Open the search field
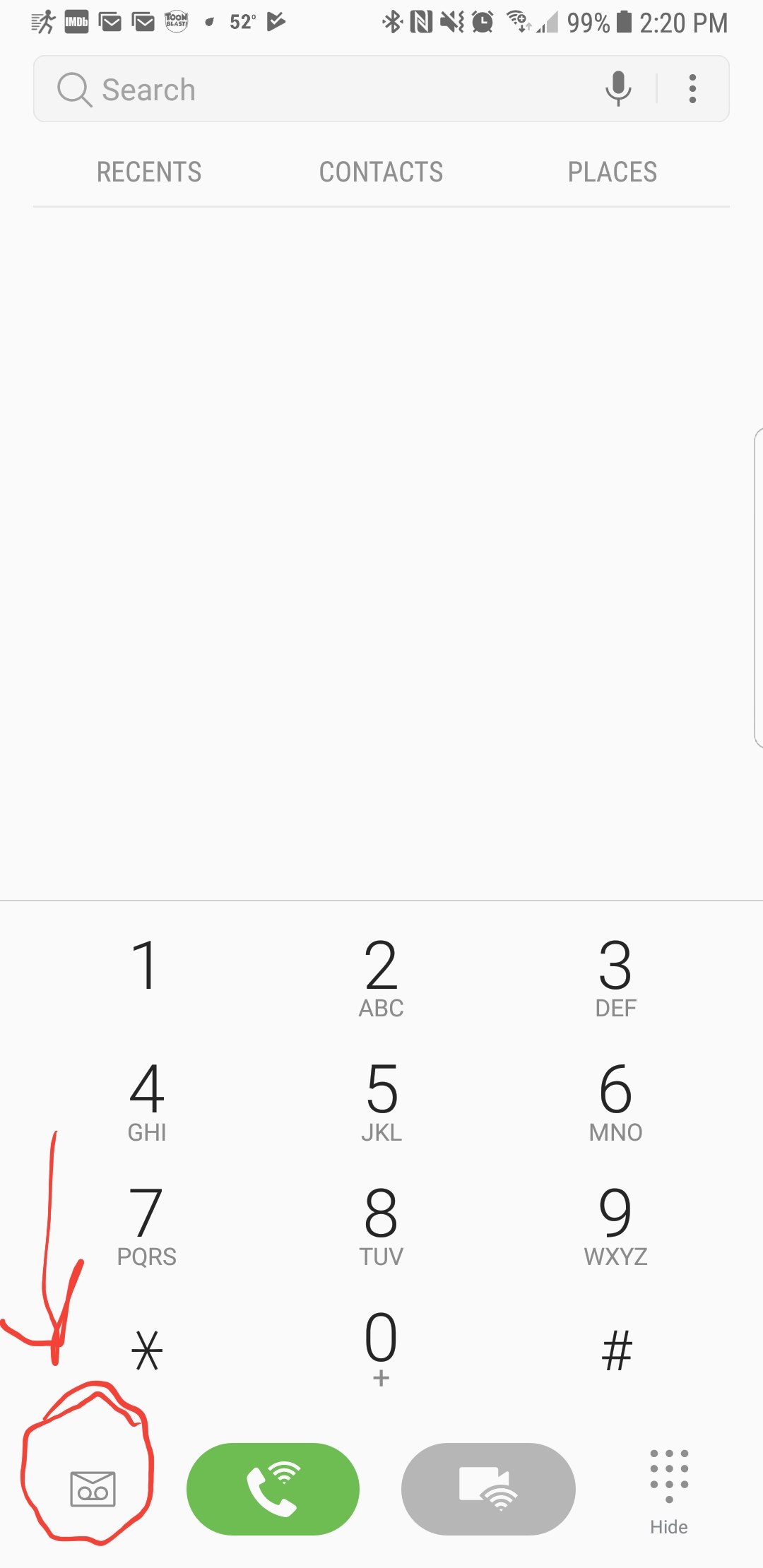This screenshot has height=1568, width=763. [x=318, y=90]
